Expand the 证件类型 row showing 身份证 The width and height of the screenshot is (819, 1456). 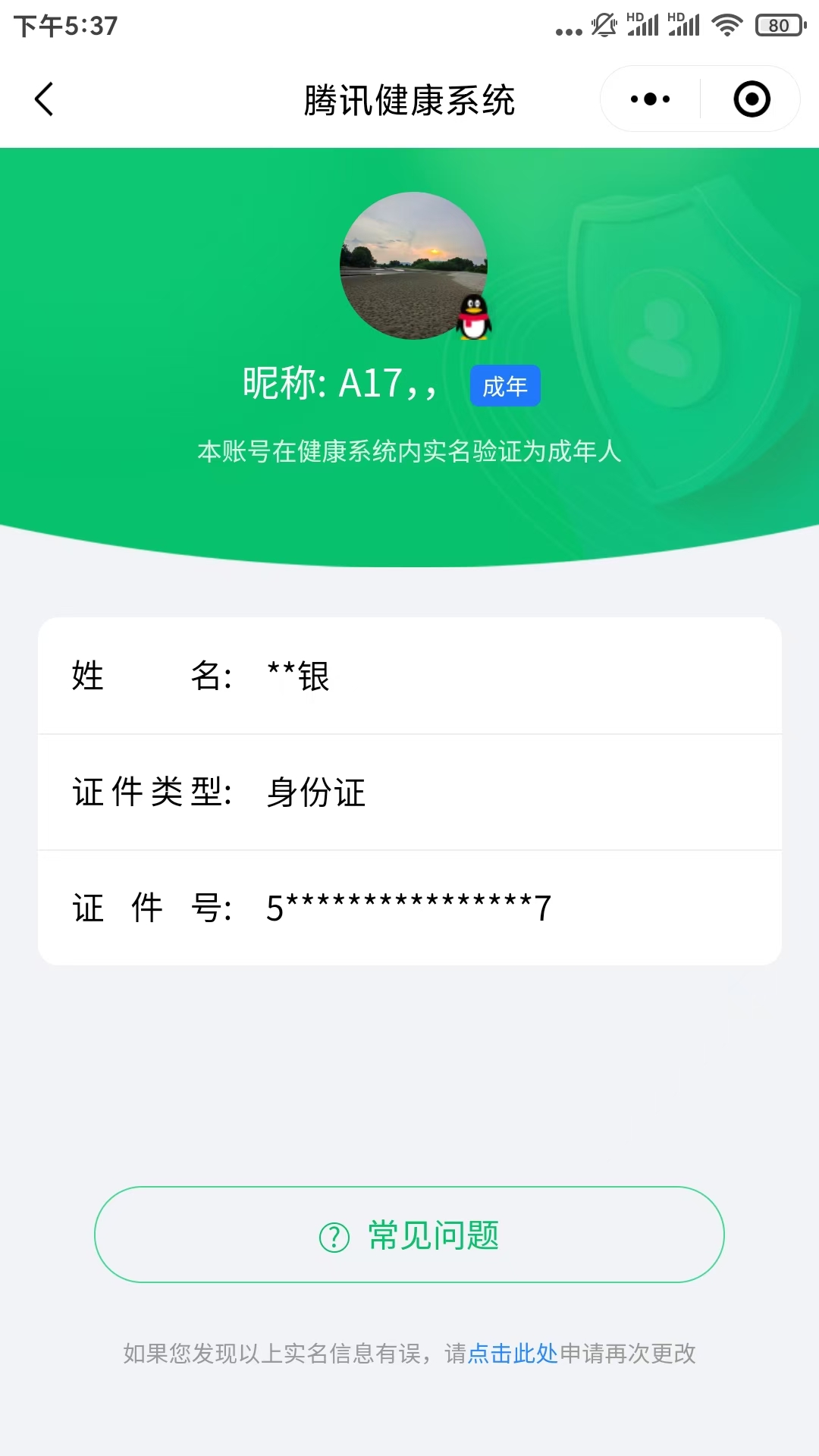pyautogui.click(x=409, y=792)
